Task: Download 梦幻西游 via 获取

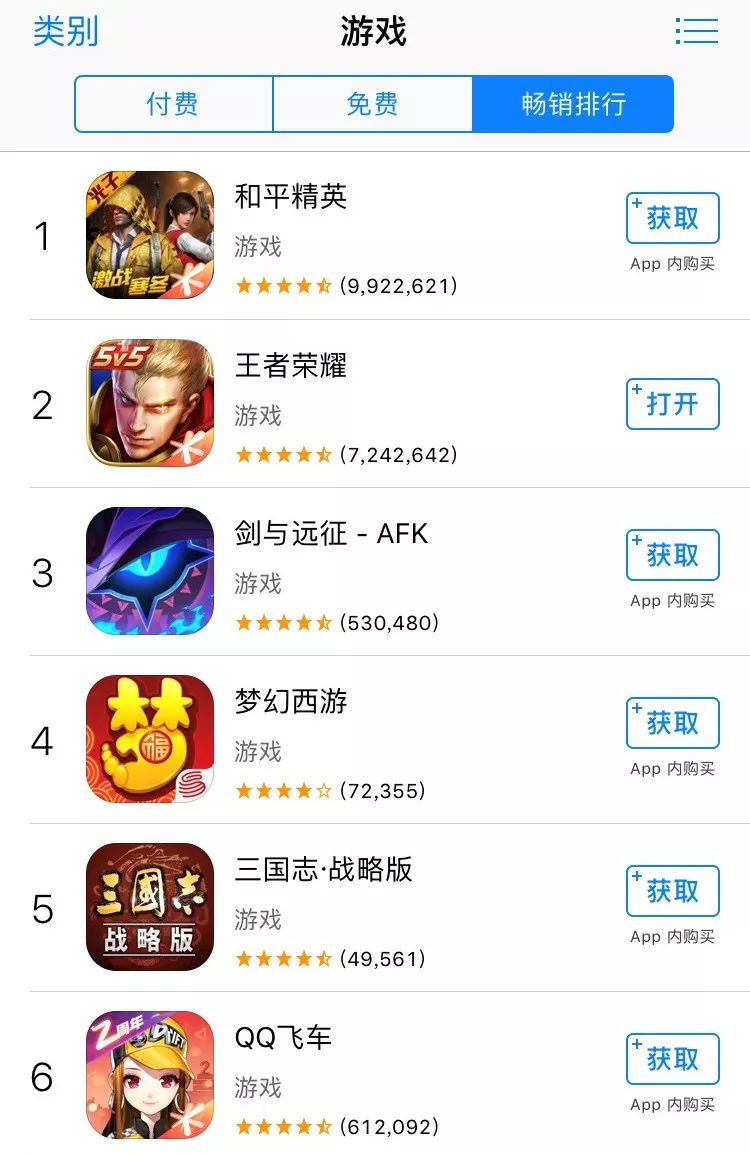Action: [x=672, y=723]
